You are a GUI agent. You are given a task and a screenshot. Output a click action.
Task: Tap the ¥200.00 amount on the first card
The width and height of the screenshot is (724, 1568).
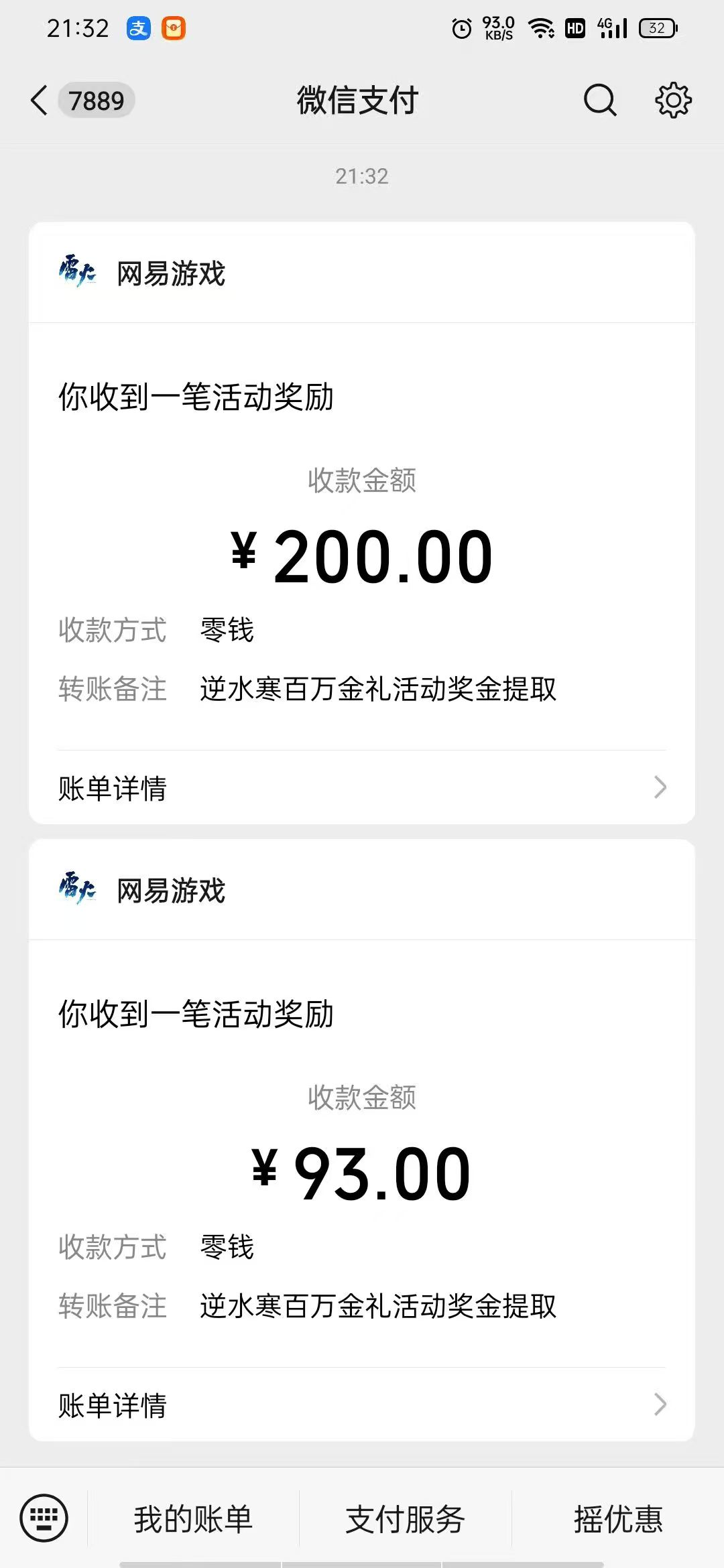click(362, 553)
